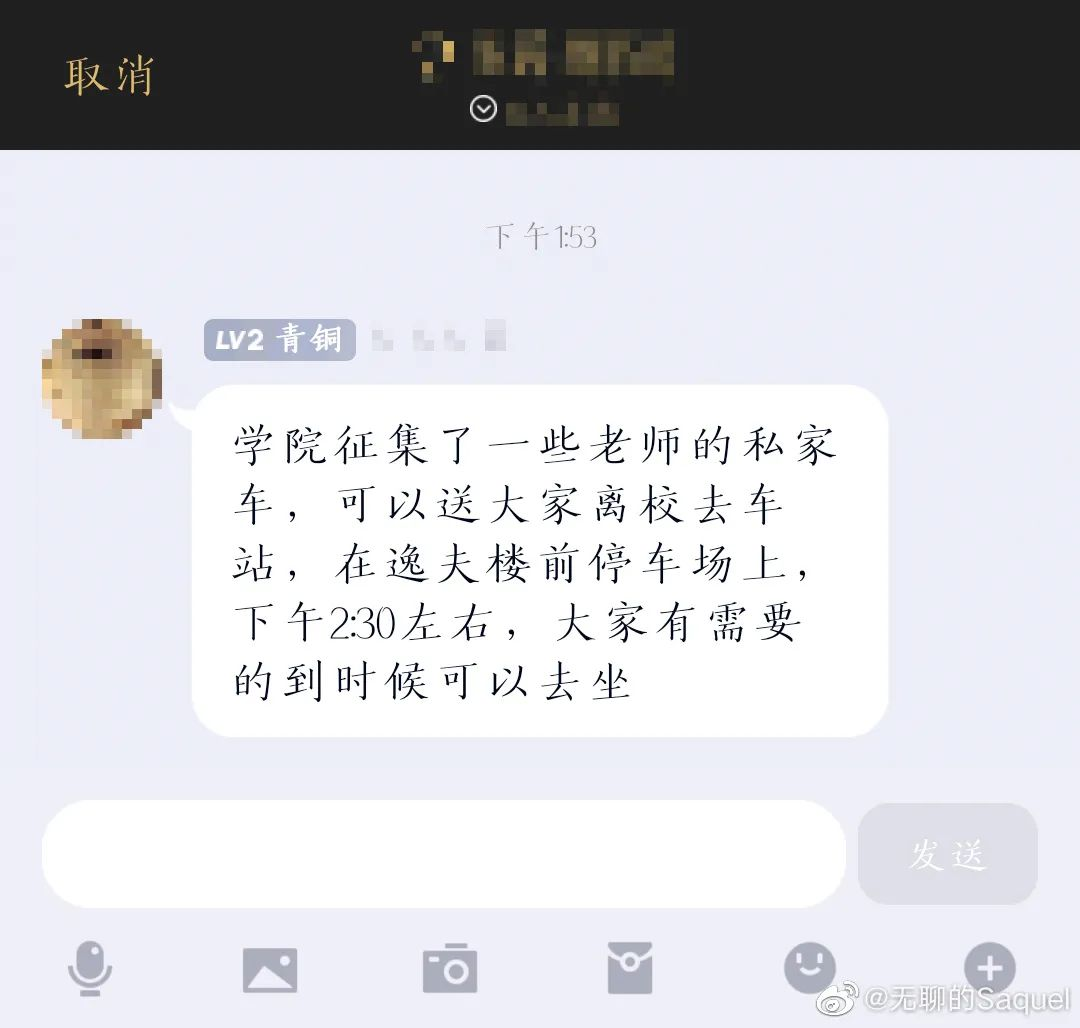This screenshot has height=1028, width=1080.
Task: Focus the message input field
Action: coord(443,854)
